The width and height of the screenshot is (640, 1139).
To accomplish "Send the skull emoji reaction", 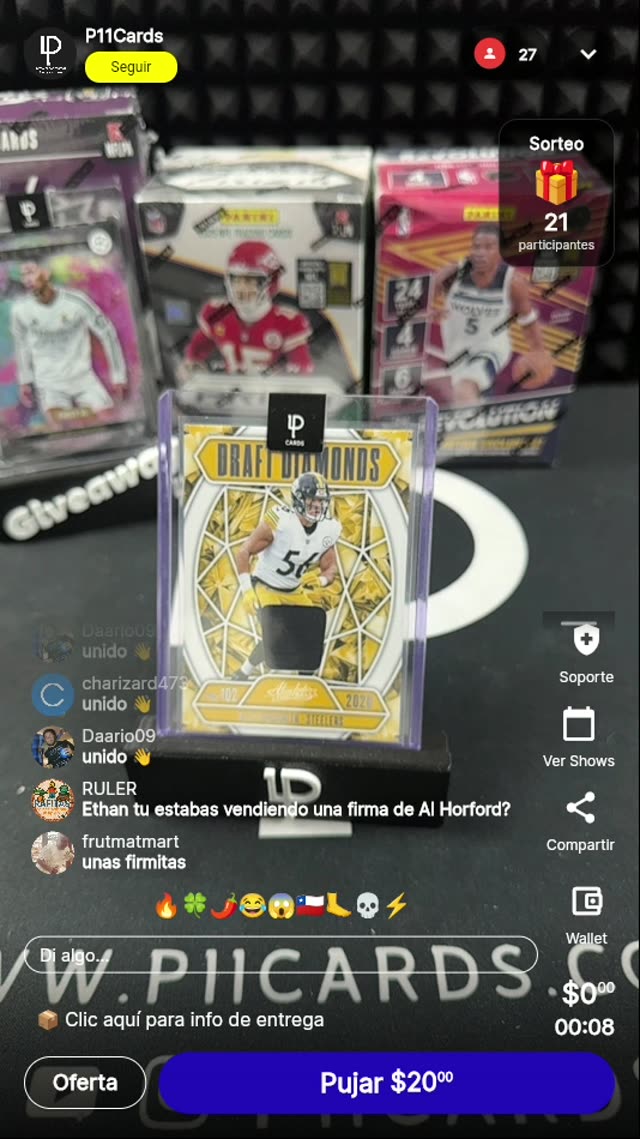I will click(x=368, y=906).
